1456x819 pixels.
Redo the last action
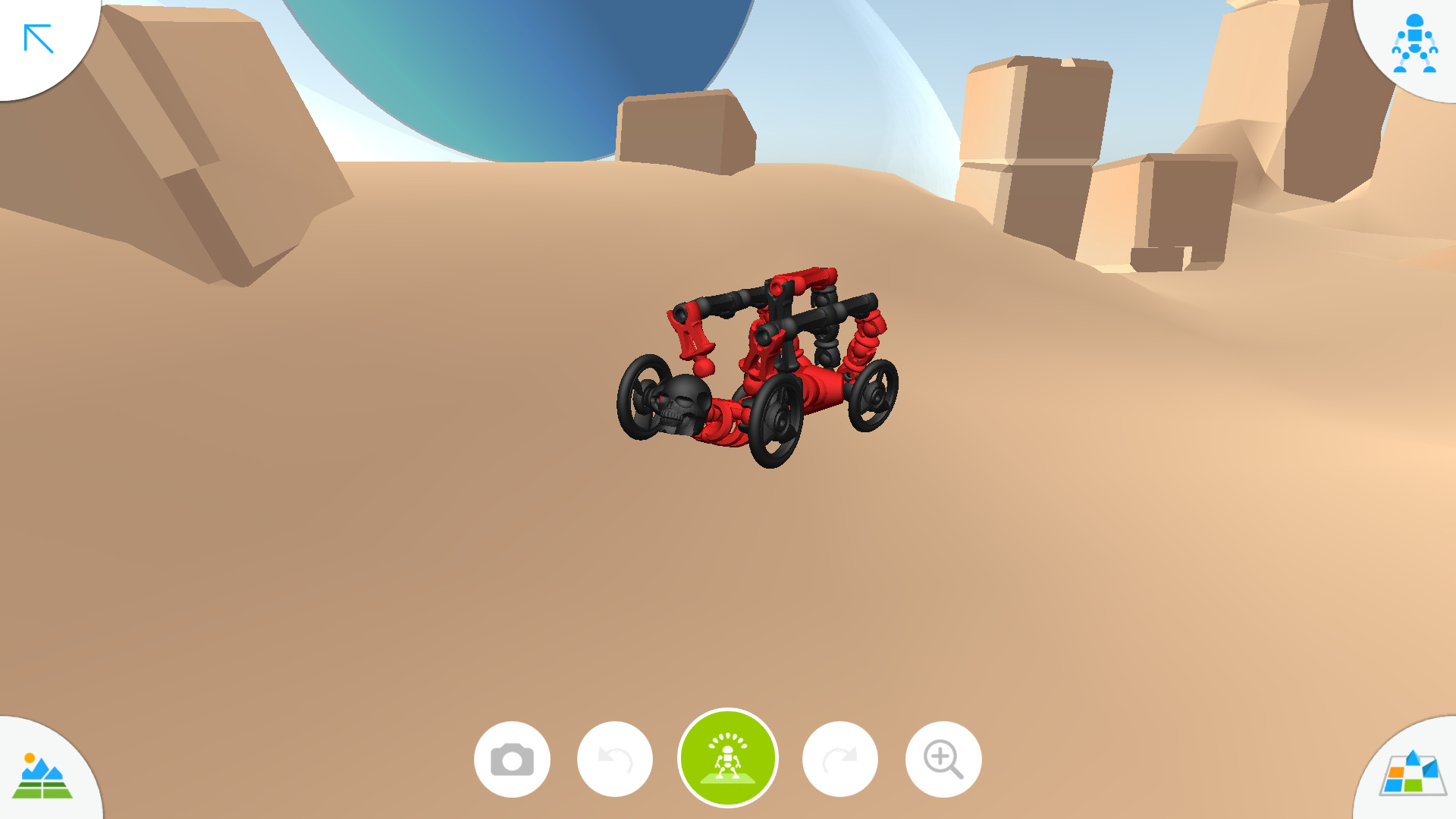point(839,759)
